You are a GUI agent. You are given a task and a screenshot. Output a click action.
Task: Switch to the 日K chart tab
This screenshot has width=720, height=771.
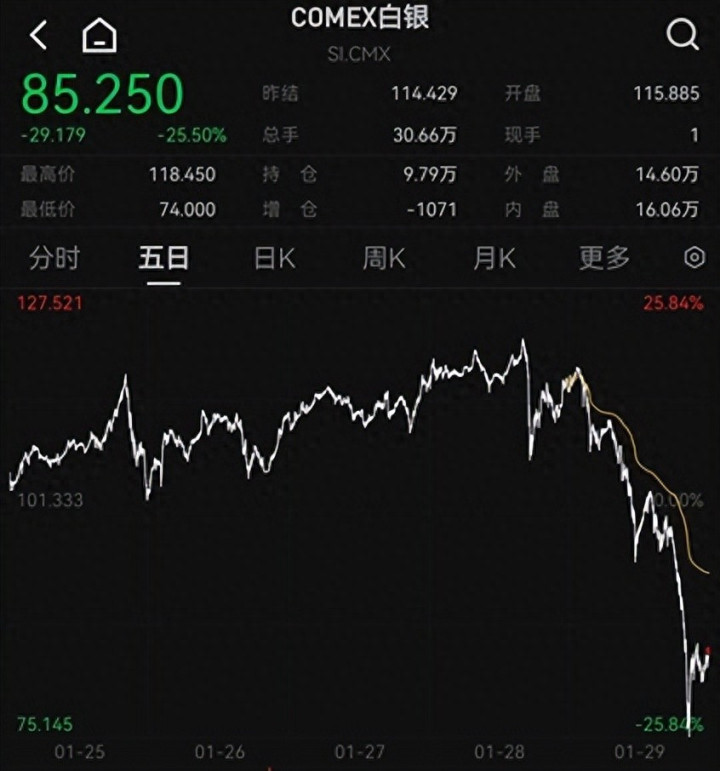274,258
